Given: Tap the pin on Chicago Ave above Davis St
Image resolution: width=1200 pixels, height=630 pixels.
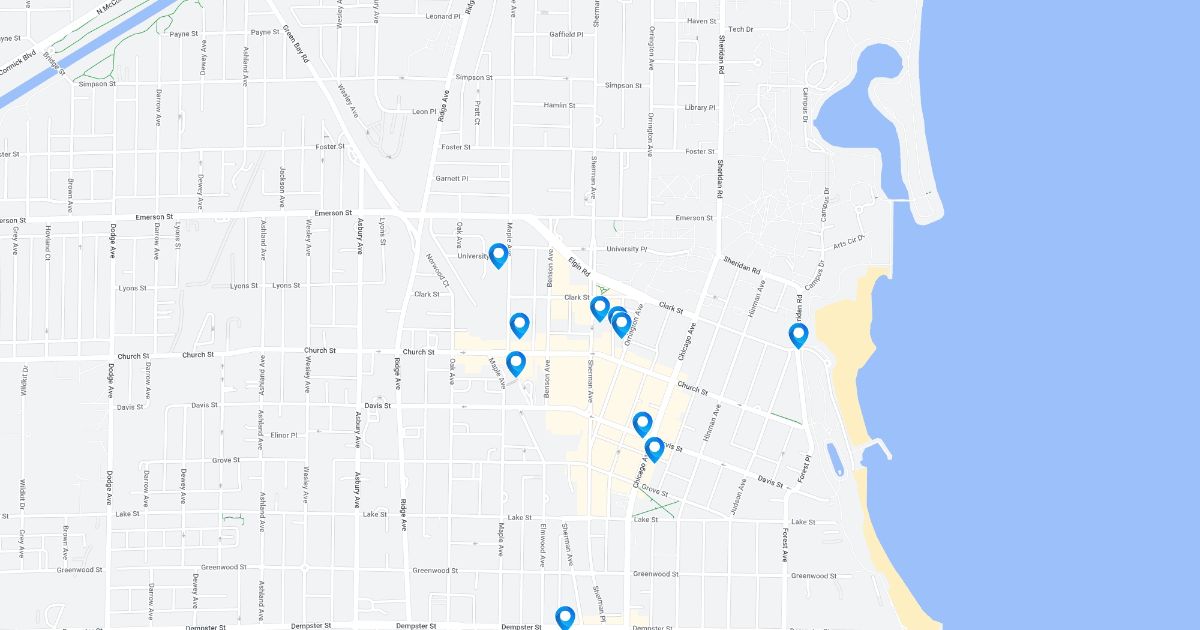Looking at the screenshot, I should [x=642, y=423].
